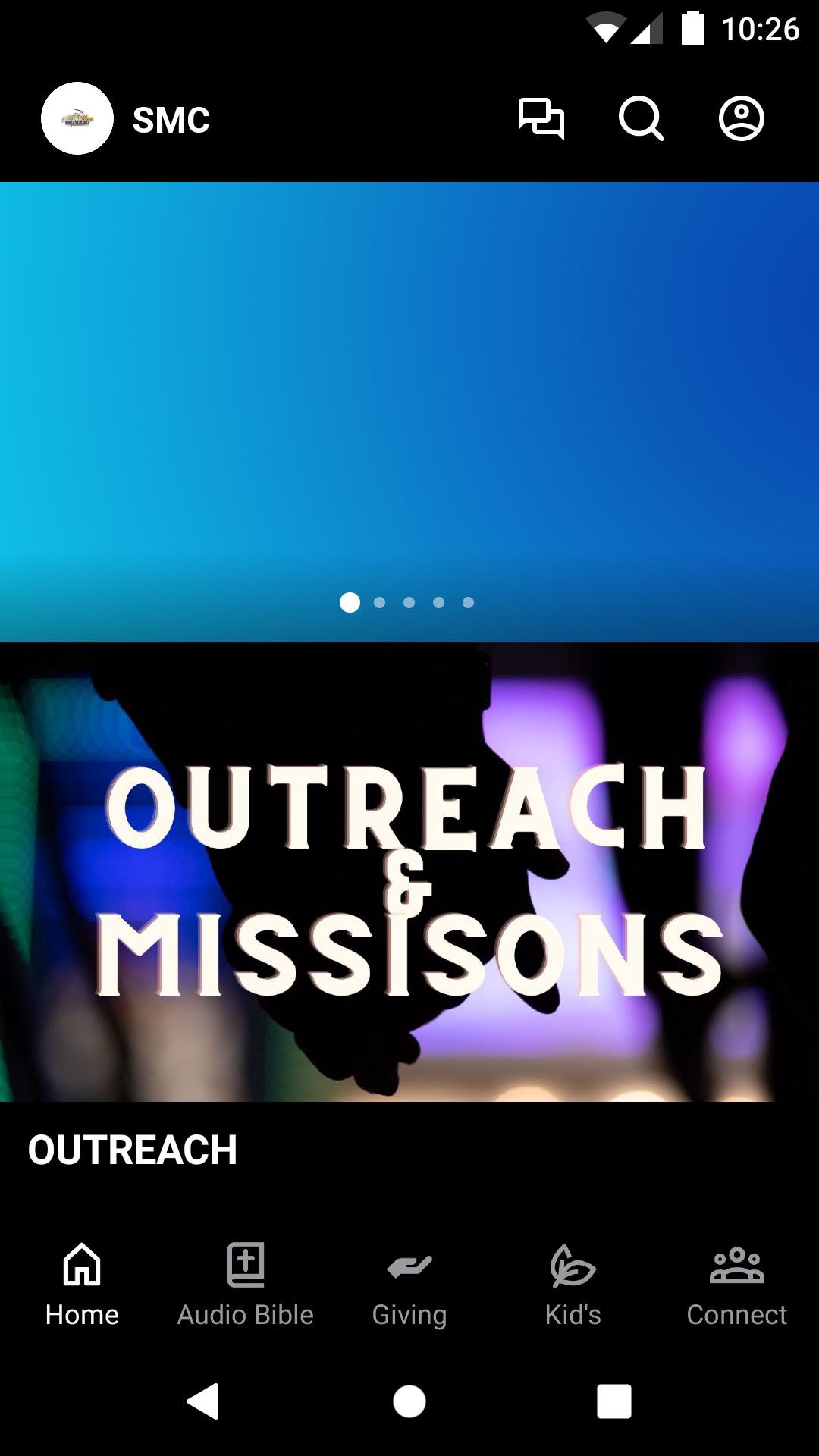Open the Outreach & Missions card
This screenshot has width=819, height=1456.
(x=409, y=872)
